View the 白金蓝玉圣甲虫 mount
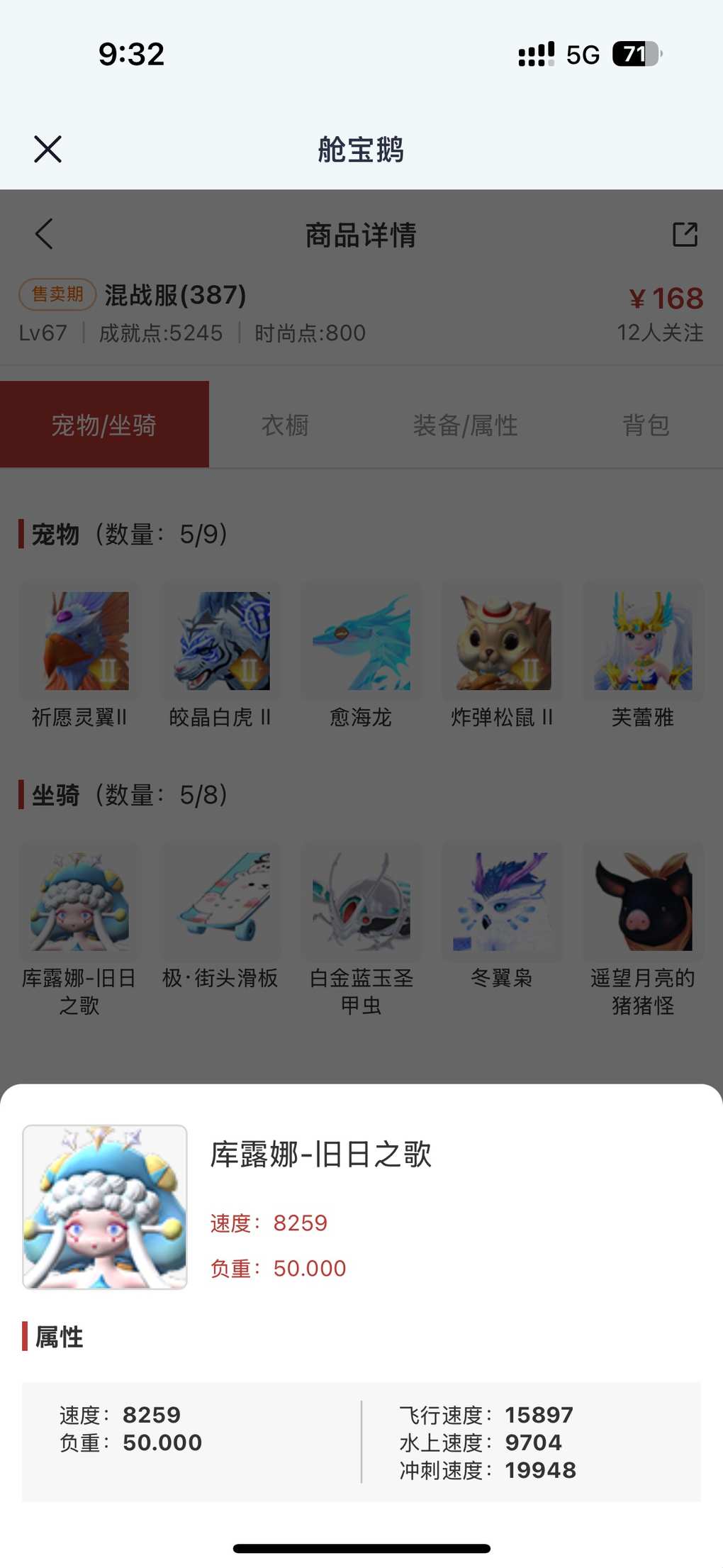This screenshot has height=1568, width=723. click(361, 902)
